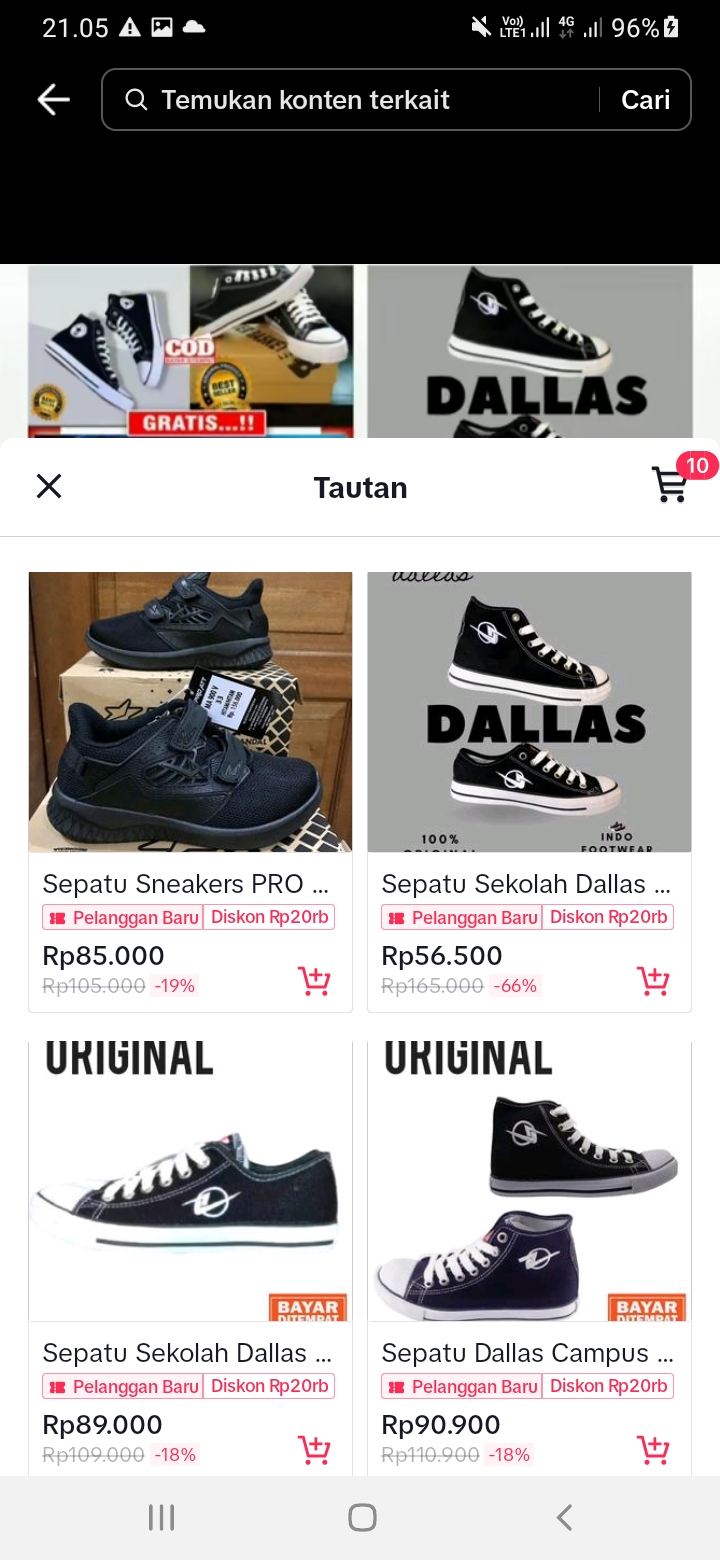Add the Rp90.900 Dallas Campus shoes to cart
The width and height of the screenshot is (720, 1560).
(653, 1450)
